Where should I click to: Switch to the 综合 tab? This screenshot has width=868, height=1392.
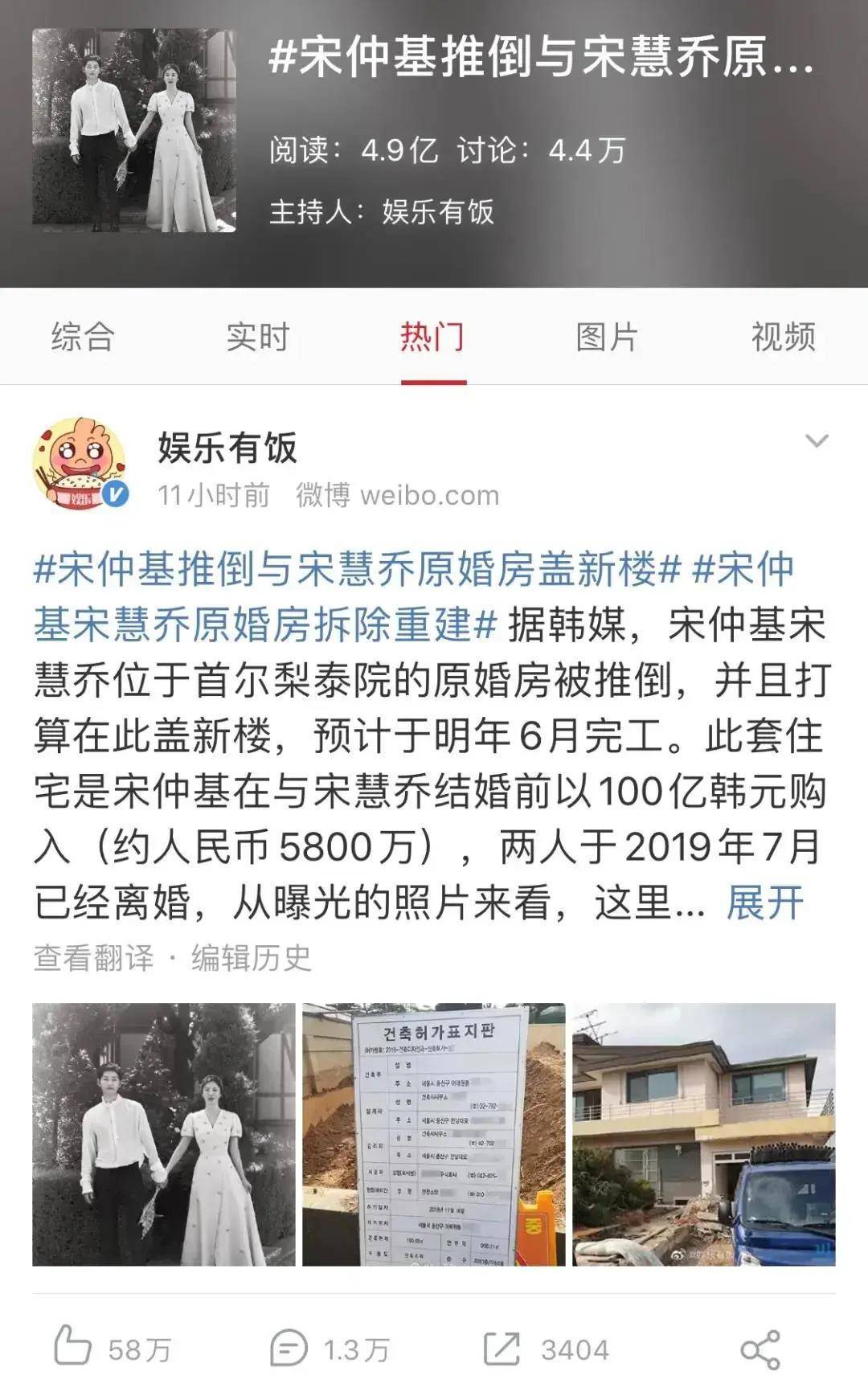pos(84,340)
